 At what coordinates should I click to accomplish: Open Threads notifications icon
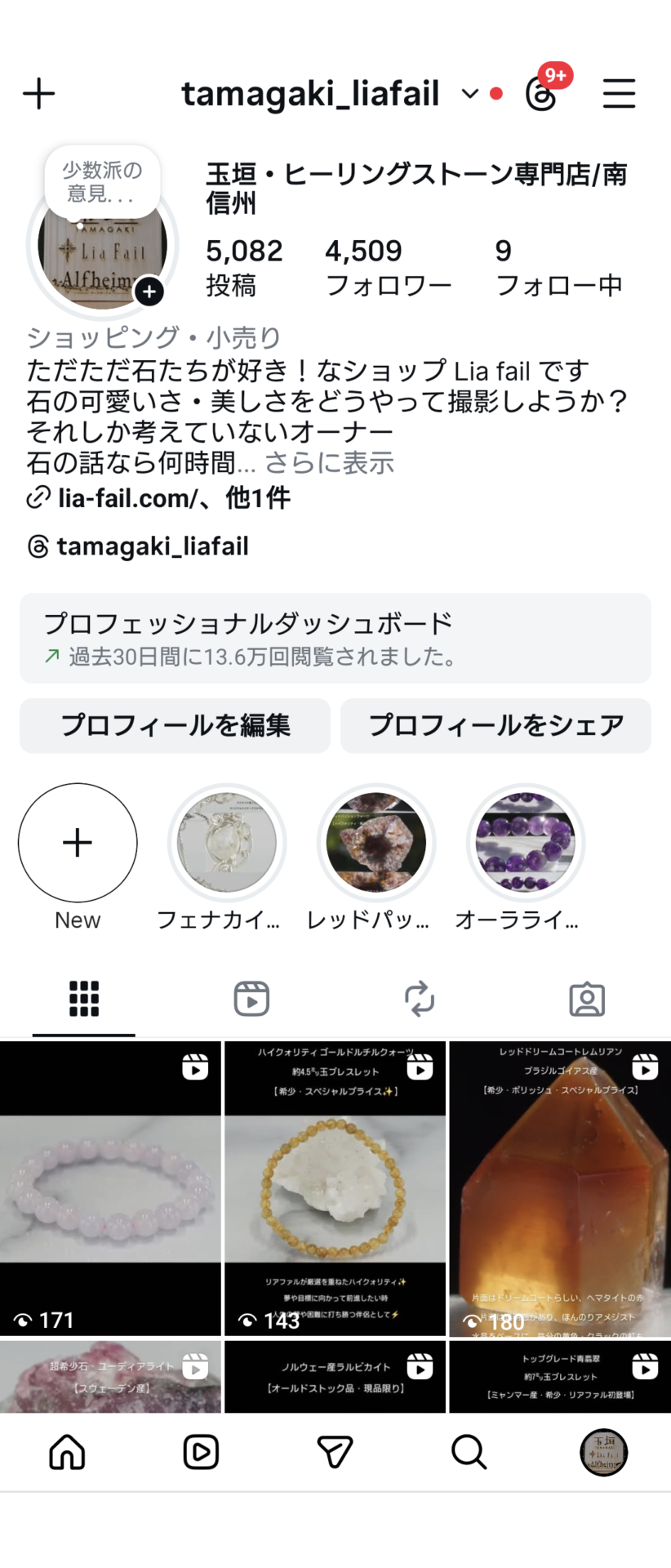point(542,94)
